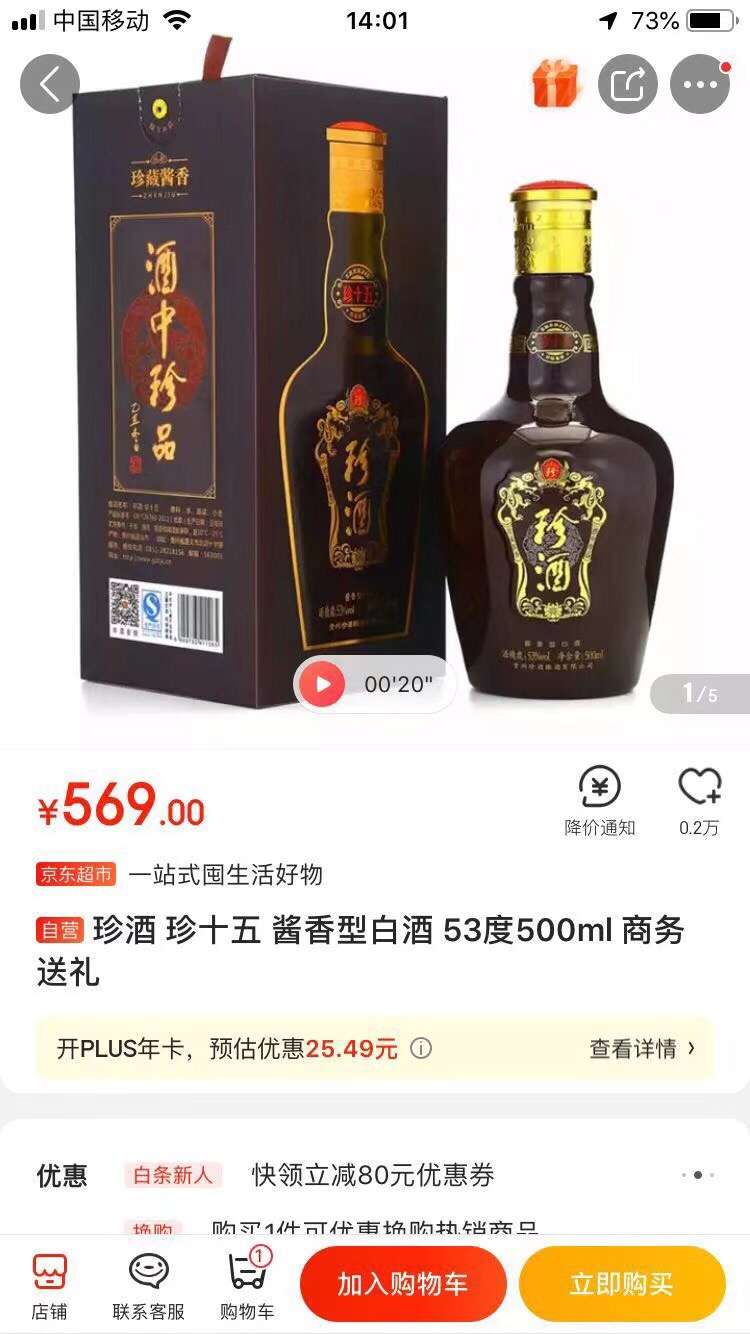Image resolution: width=750 pixels, height=1334 pixels.
Task: Go back using the arrow icon
Action: pos(49,84)
